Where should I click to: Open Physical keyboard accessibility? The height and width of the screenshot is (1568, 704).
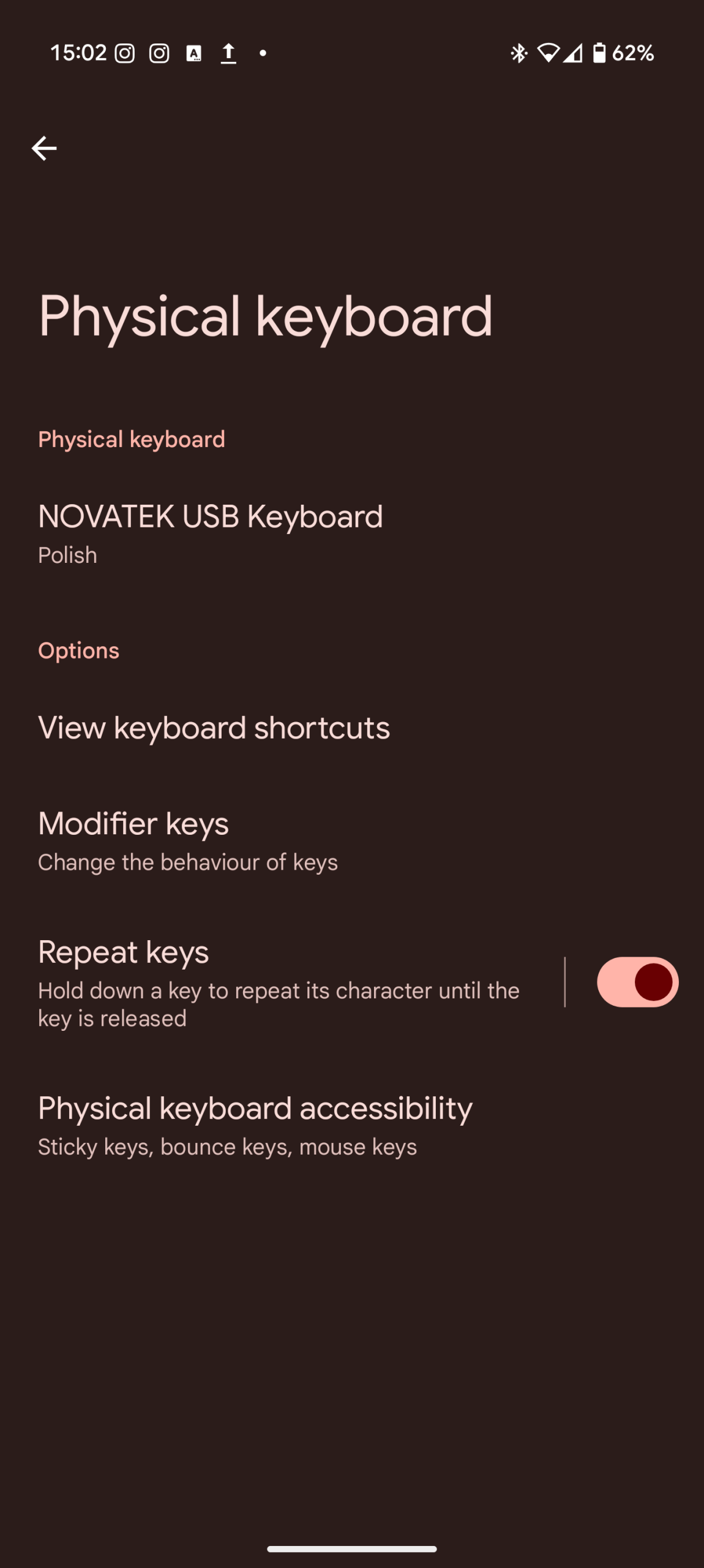(x=255, y=1125)
